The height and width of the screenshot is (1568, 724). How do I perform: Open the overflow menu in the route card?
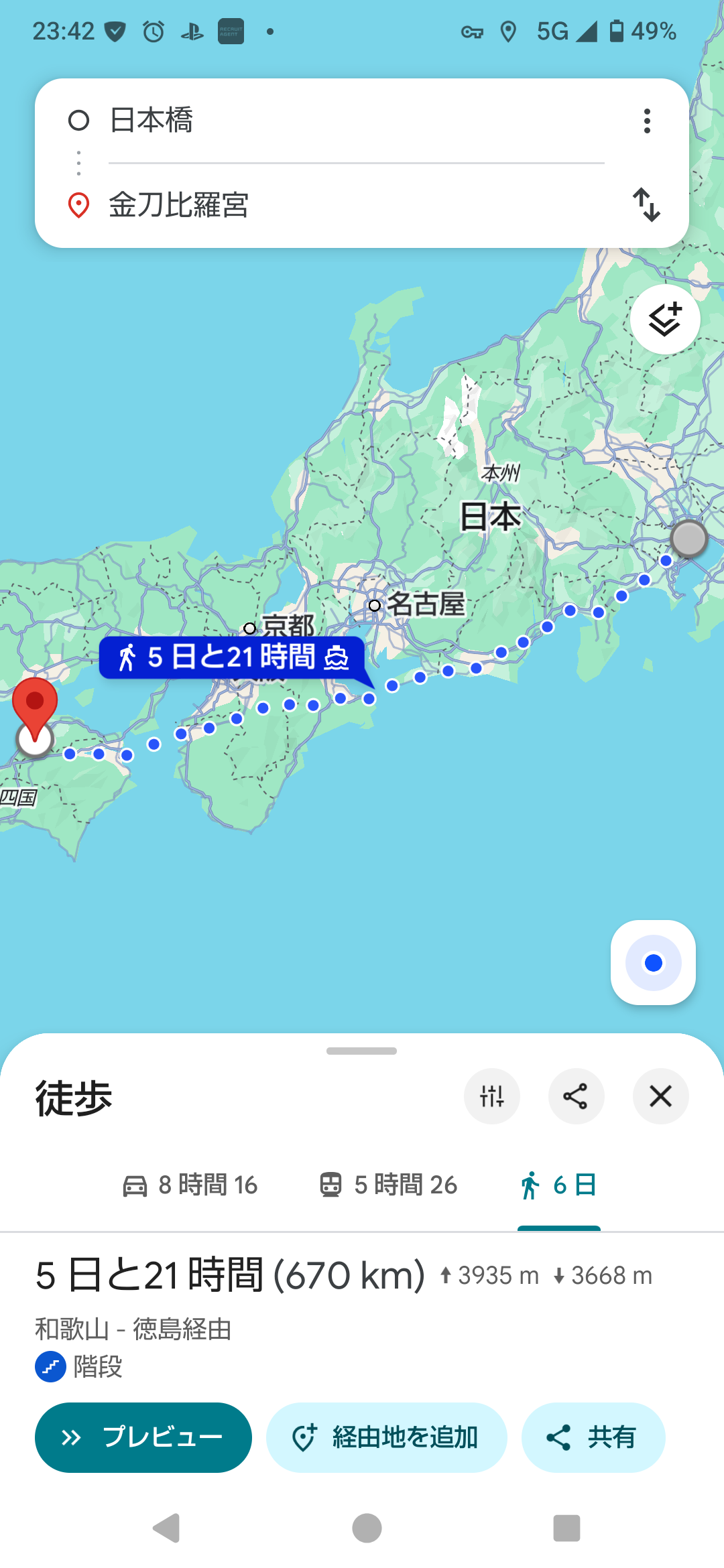click(x=647, y=121)
